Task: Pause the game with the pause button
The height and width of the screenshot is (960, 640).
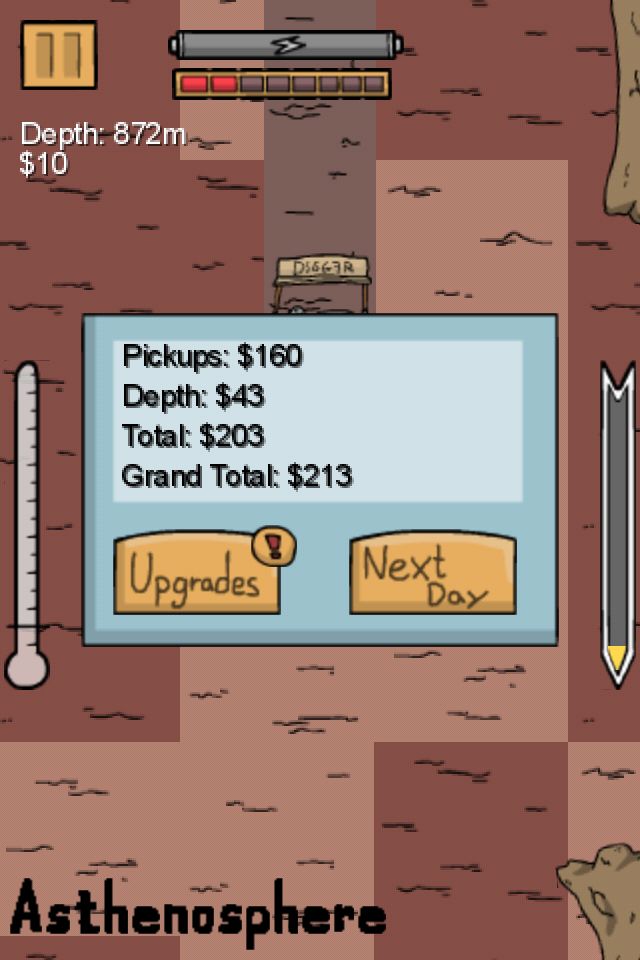Action: [x=59, y=55]
